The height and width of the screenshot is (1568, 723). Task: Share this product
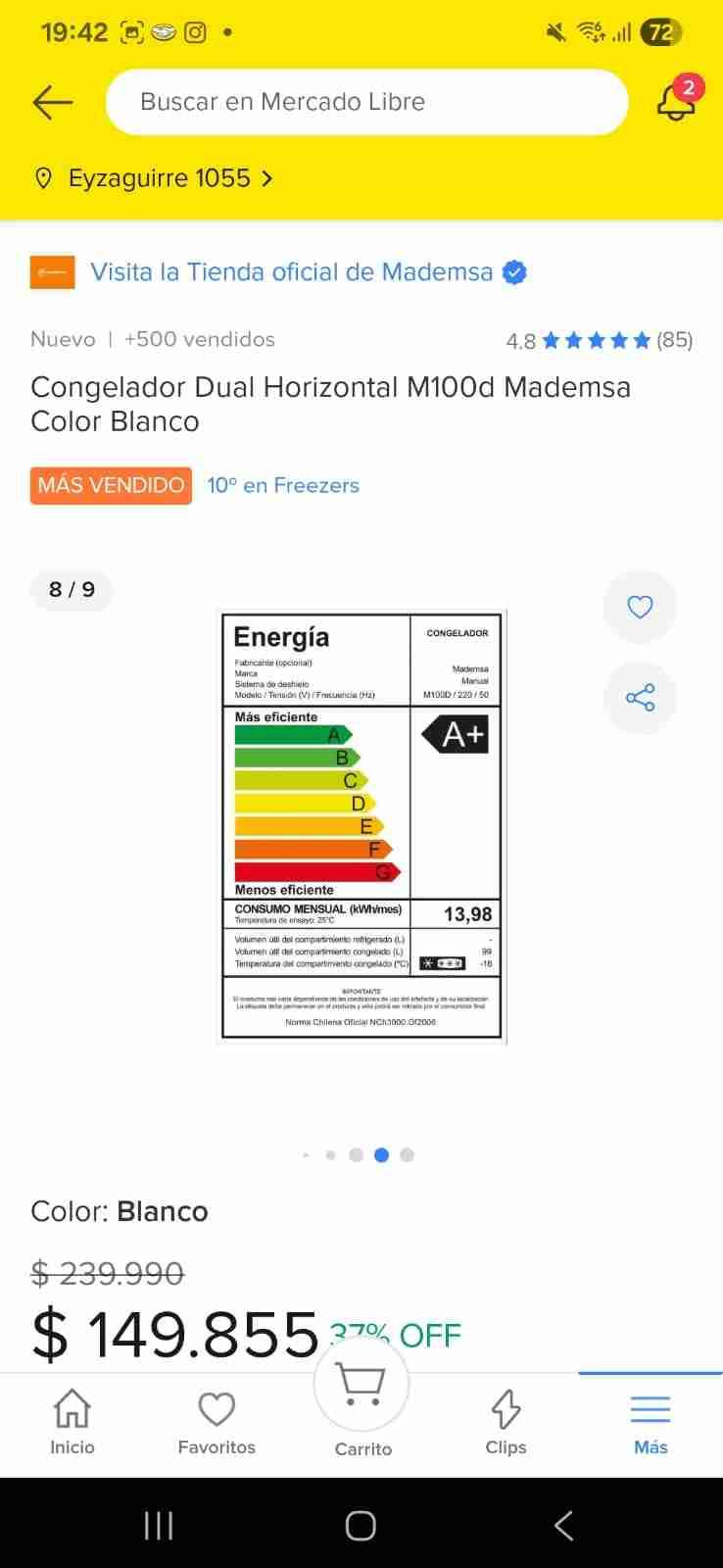pos(640,699)
